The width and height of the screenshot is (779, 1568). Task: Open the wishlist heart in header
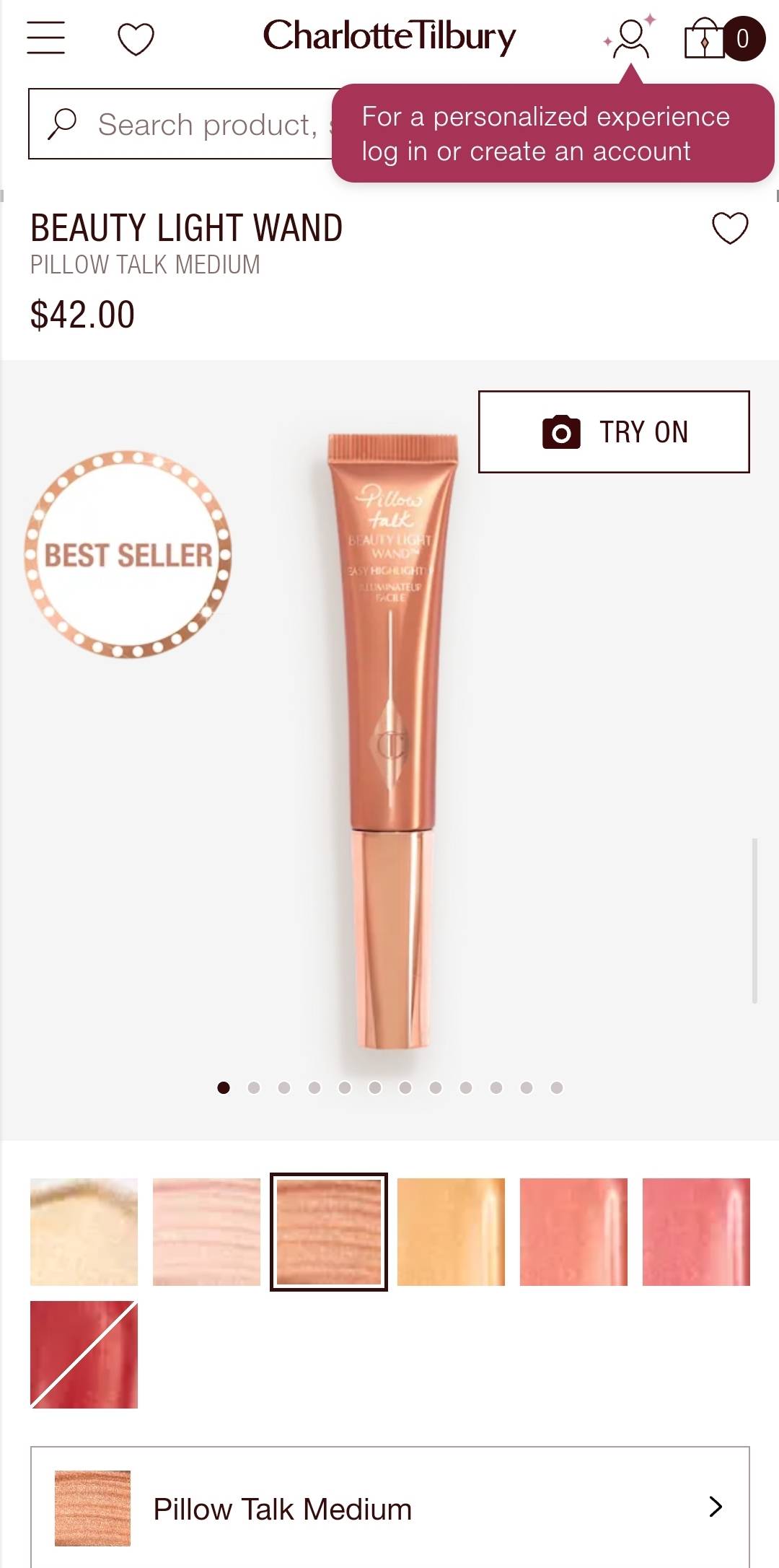(136, 38)
